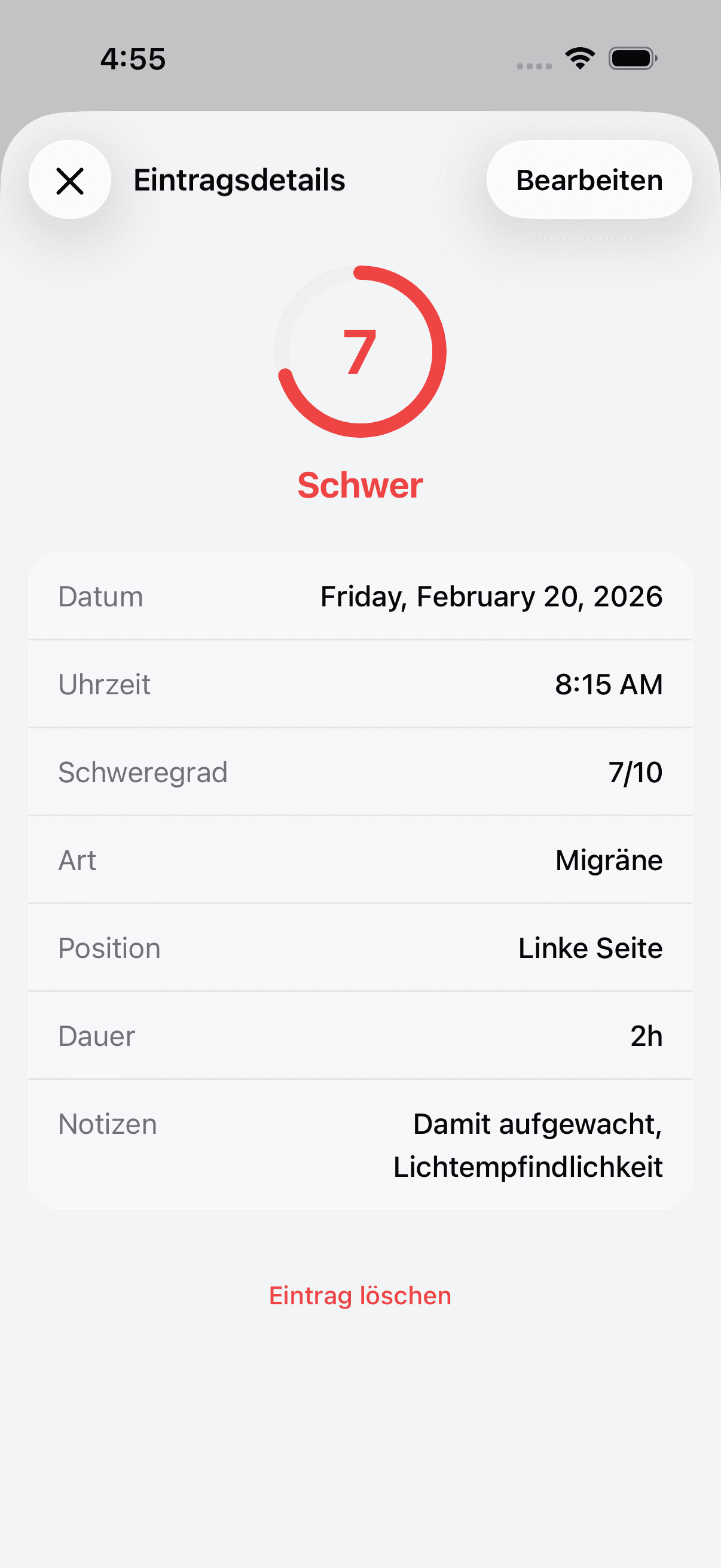Tap the Schweregrad row showing 7/10
Viewport: 721px width, 1568px height.
tap(361, 772)
